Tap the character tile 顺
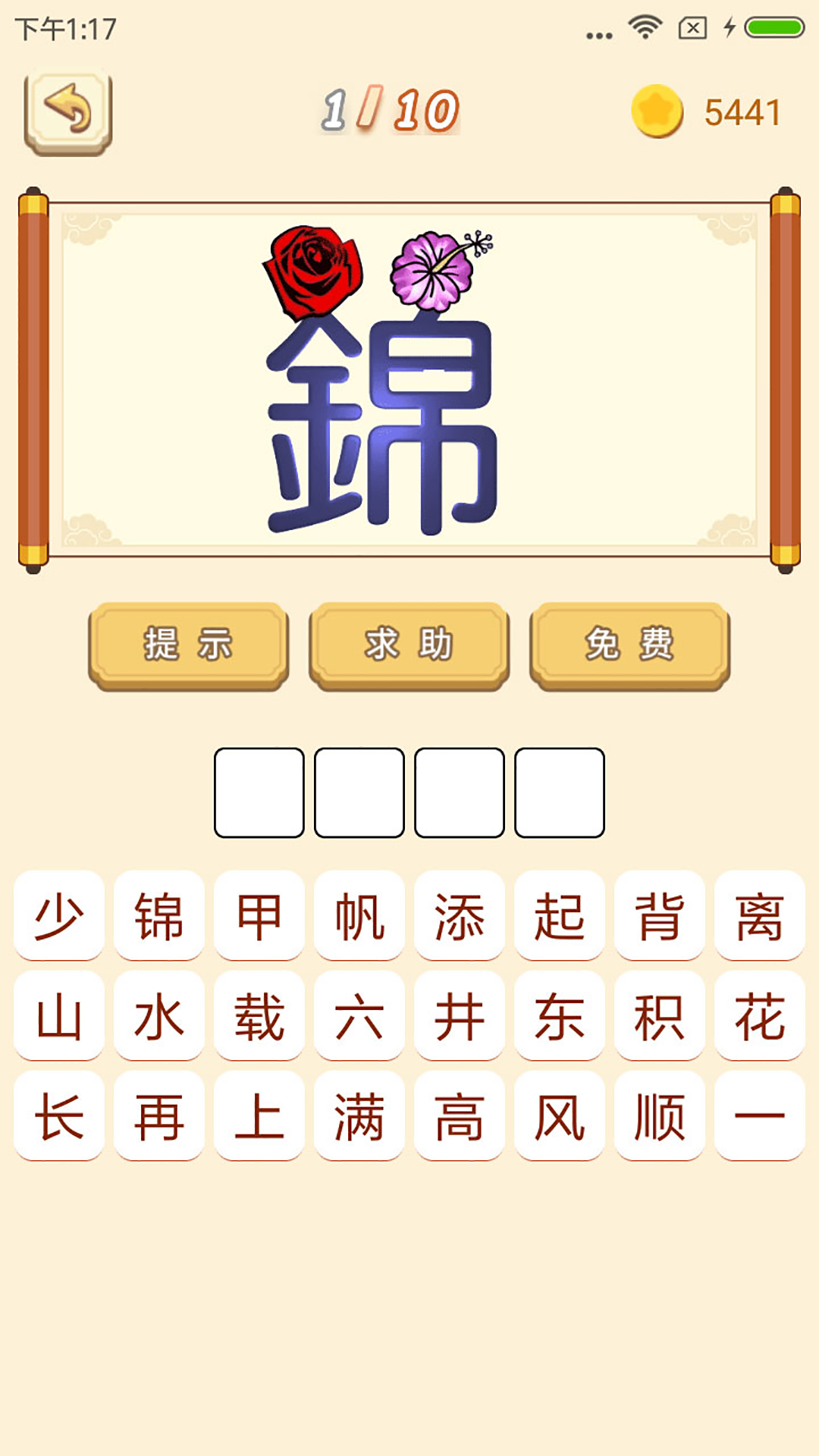The width and height of the screenshot is (819, 1456). 660,1116
